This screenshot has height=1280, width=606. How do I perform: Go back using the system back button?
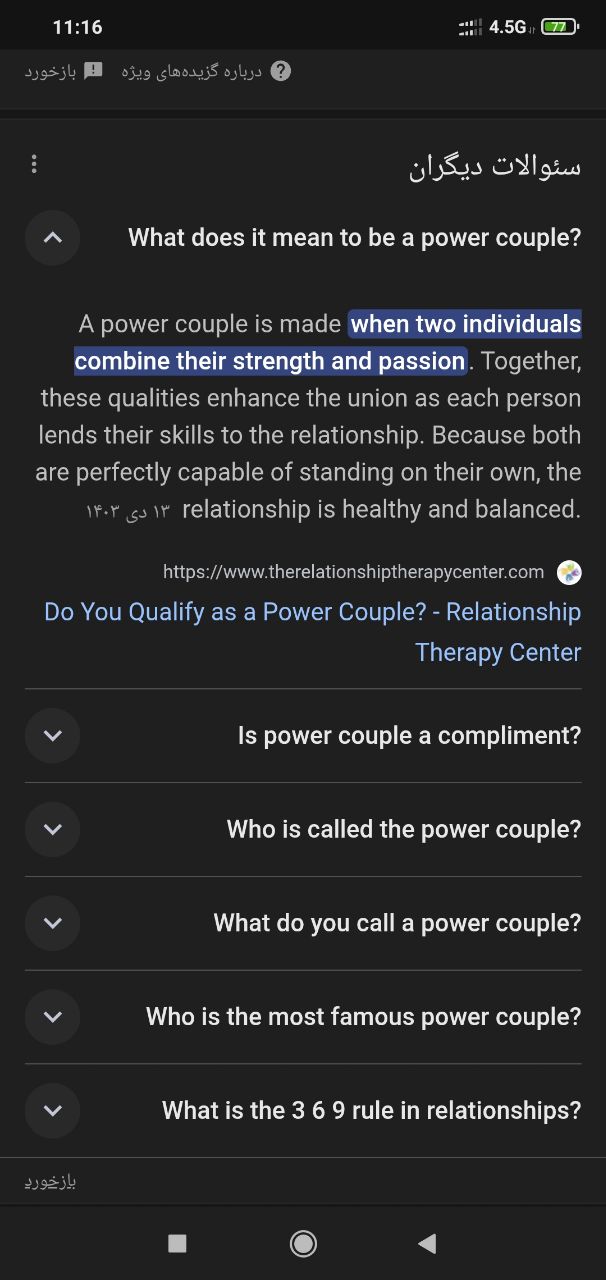click(427, 1243)
